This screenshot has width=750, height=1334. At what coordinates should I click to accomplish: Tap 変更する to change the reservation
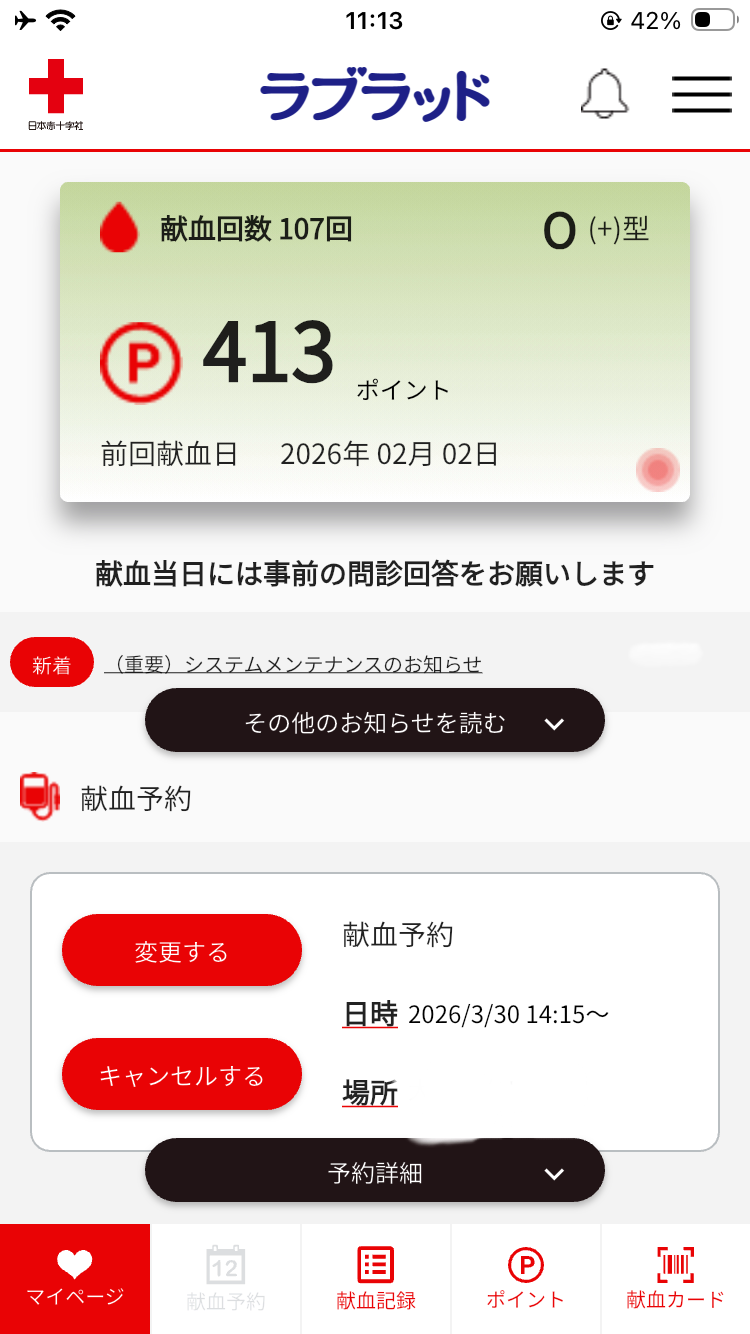click(181, 950)
